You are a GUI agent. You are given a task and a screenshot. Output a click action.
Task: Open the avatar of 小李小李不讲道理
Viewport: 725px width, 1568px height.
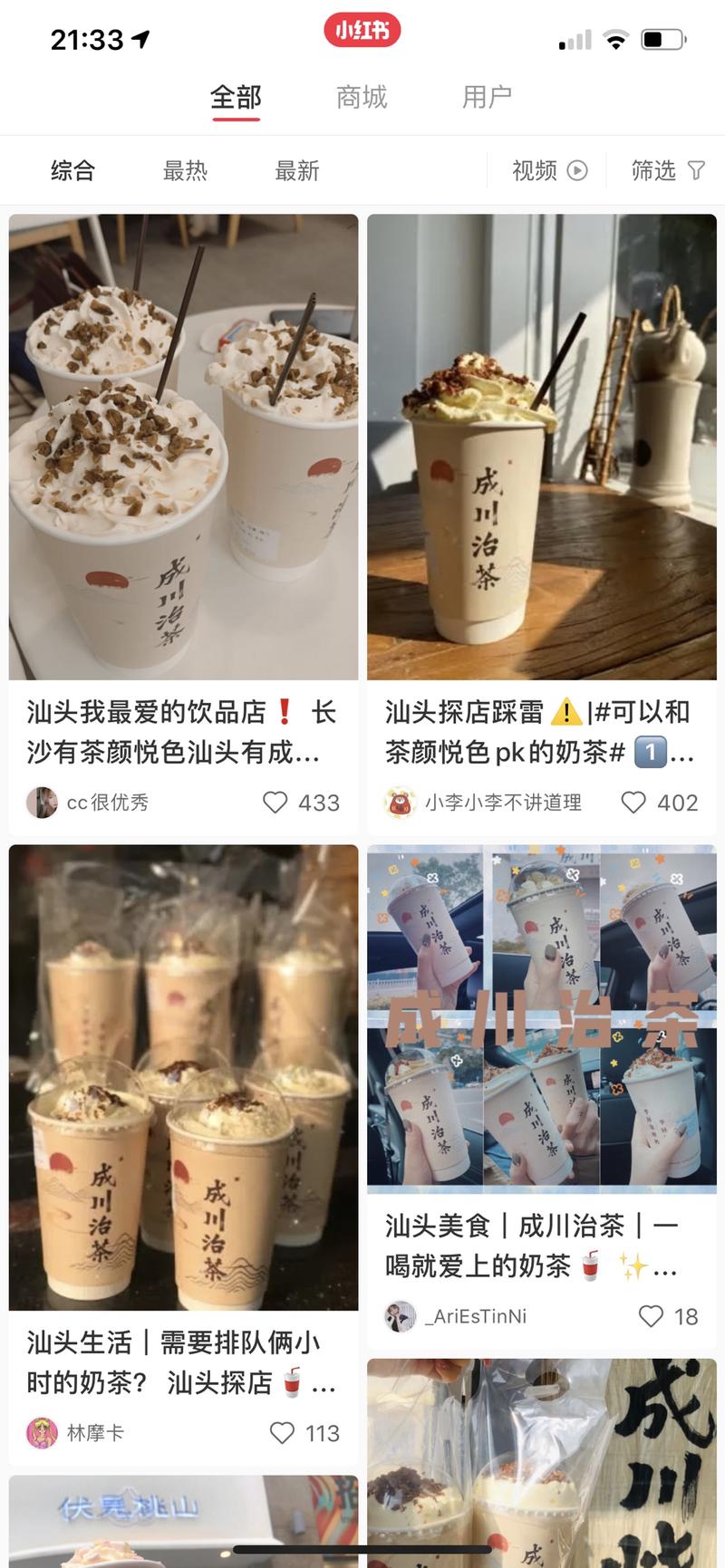point(401,803)
